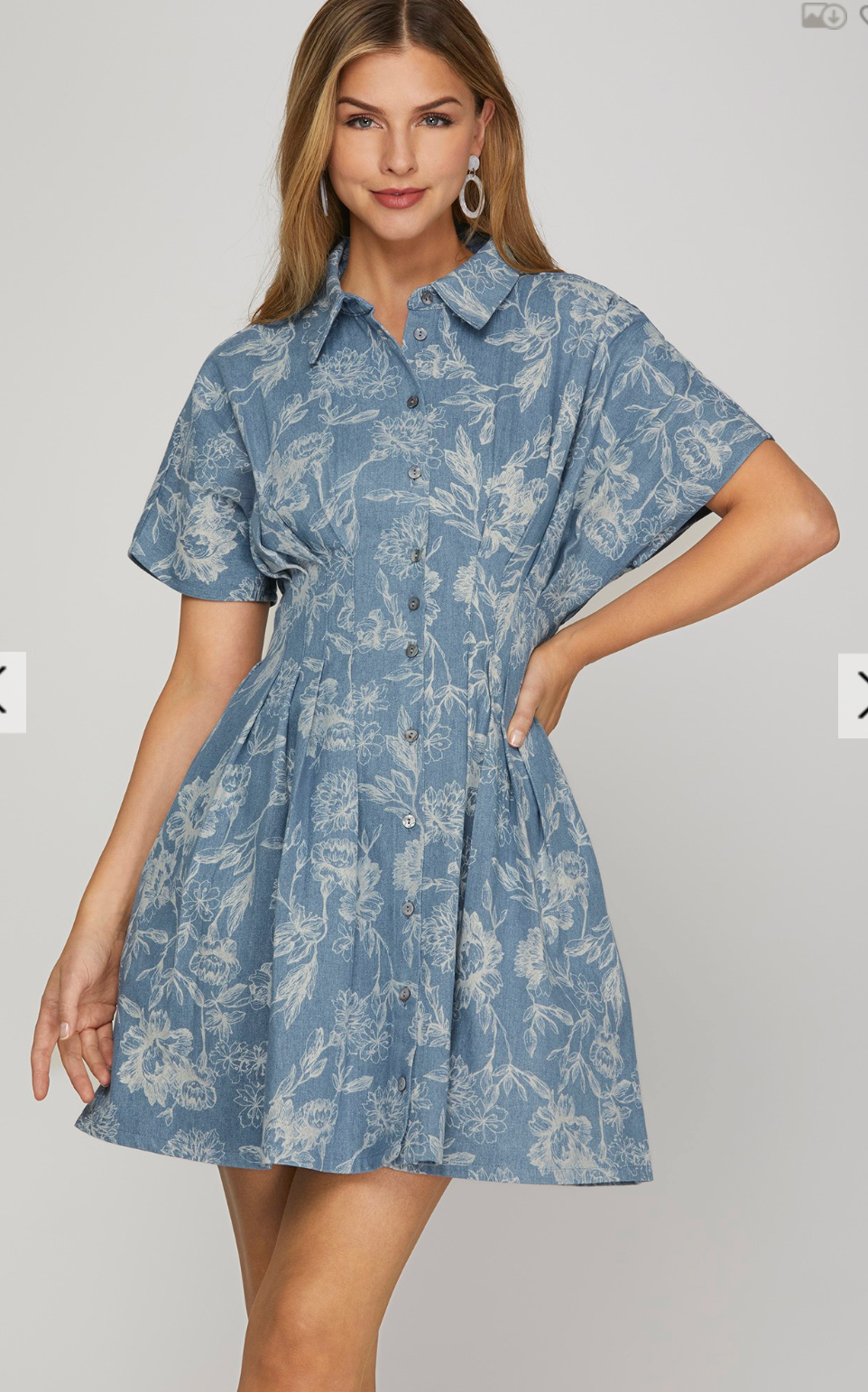Go to the next product photo

coord(854,695)
